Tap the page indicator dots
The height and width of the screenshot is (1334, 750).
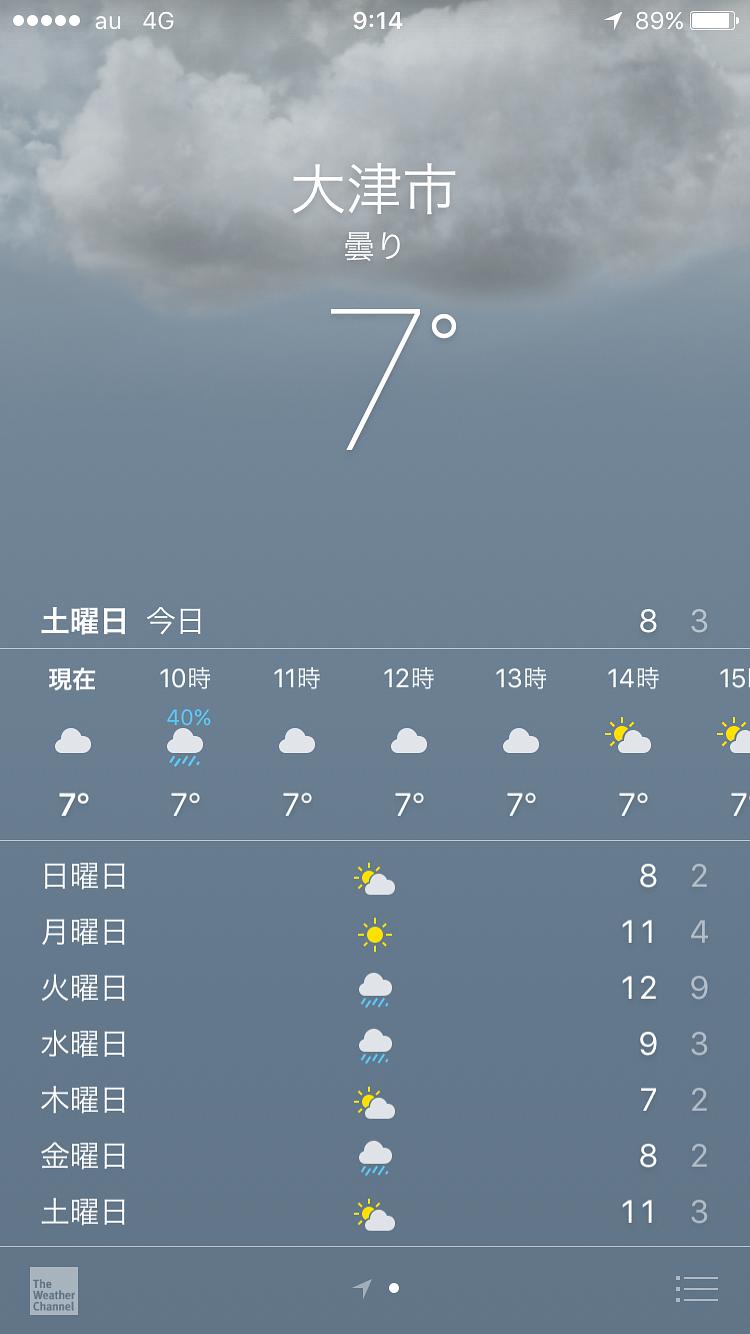(377, 1289)
